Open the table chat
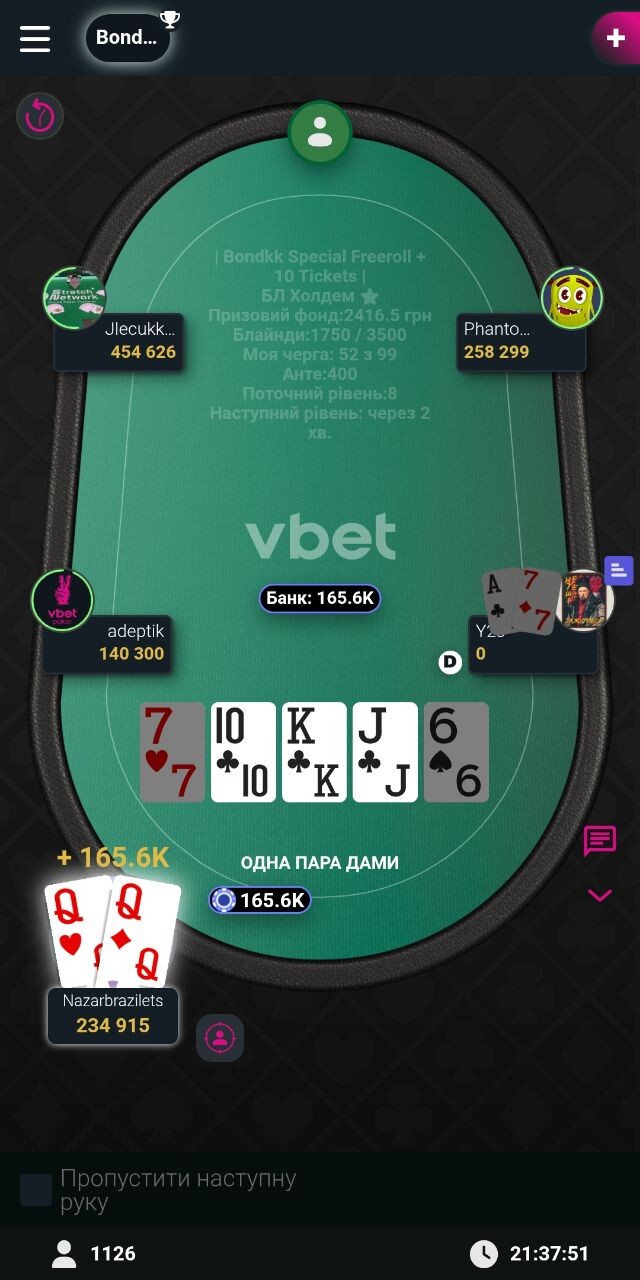The image size is (640, 1280). coord(600,841)
